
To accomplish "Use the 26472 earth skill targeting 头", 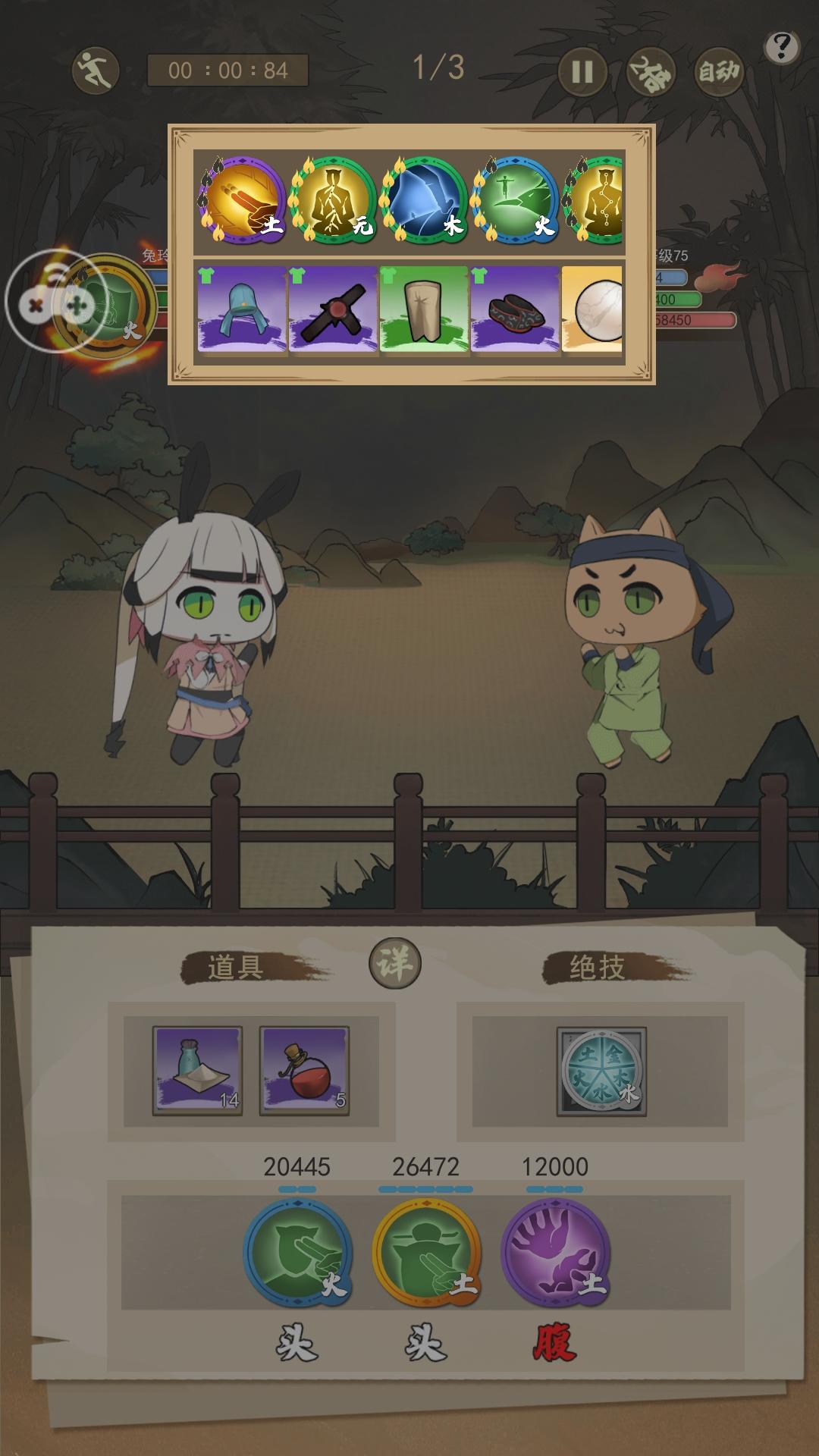I will 426,1253.
